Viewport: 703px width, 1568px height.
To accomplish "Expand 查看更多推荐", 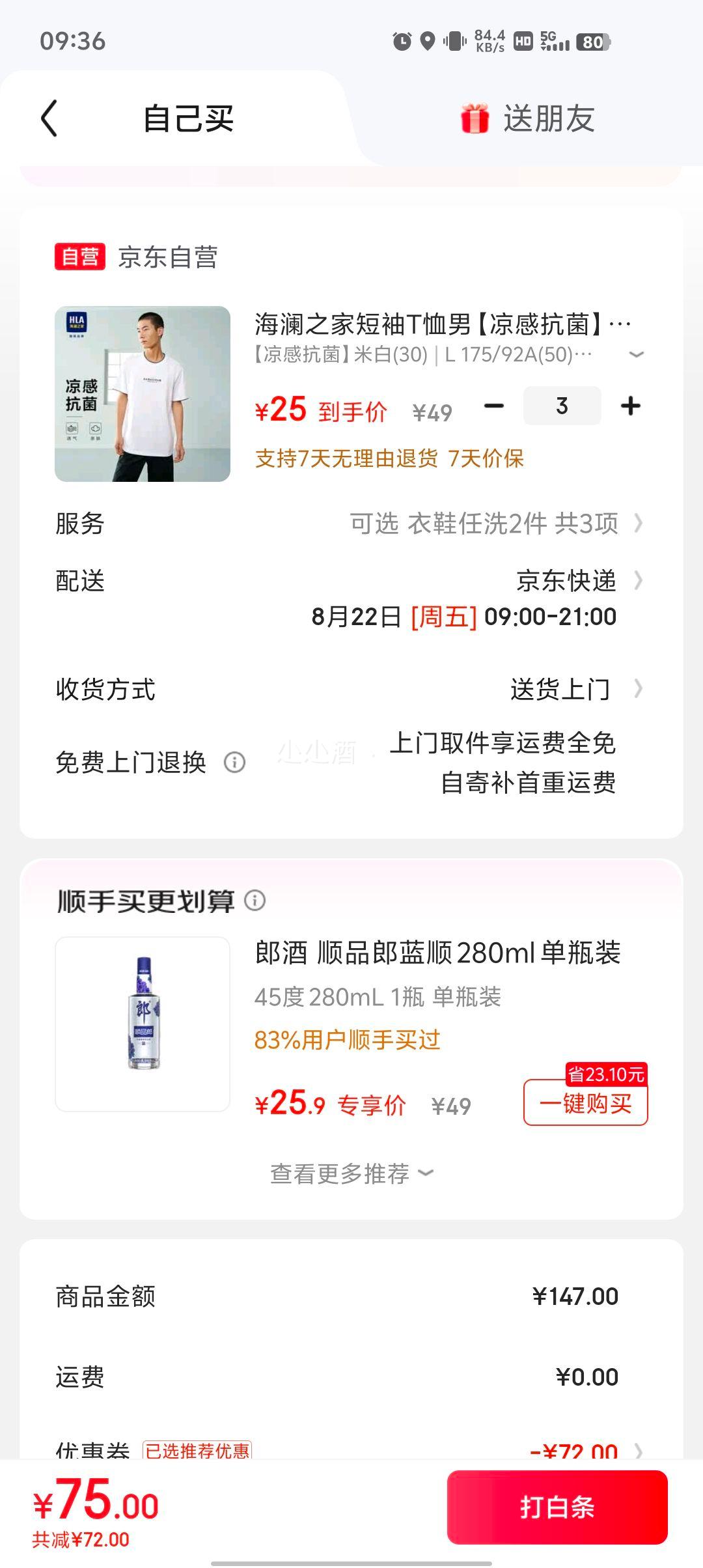I will (x=351, y=1173).
